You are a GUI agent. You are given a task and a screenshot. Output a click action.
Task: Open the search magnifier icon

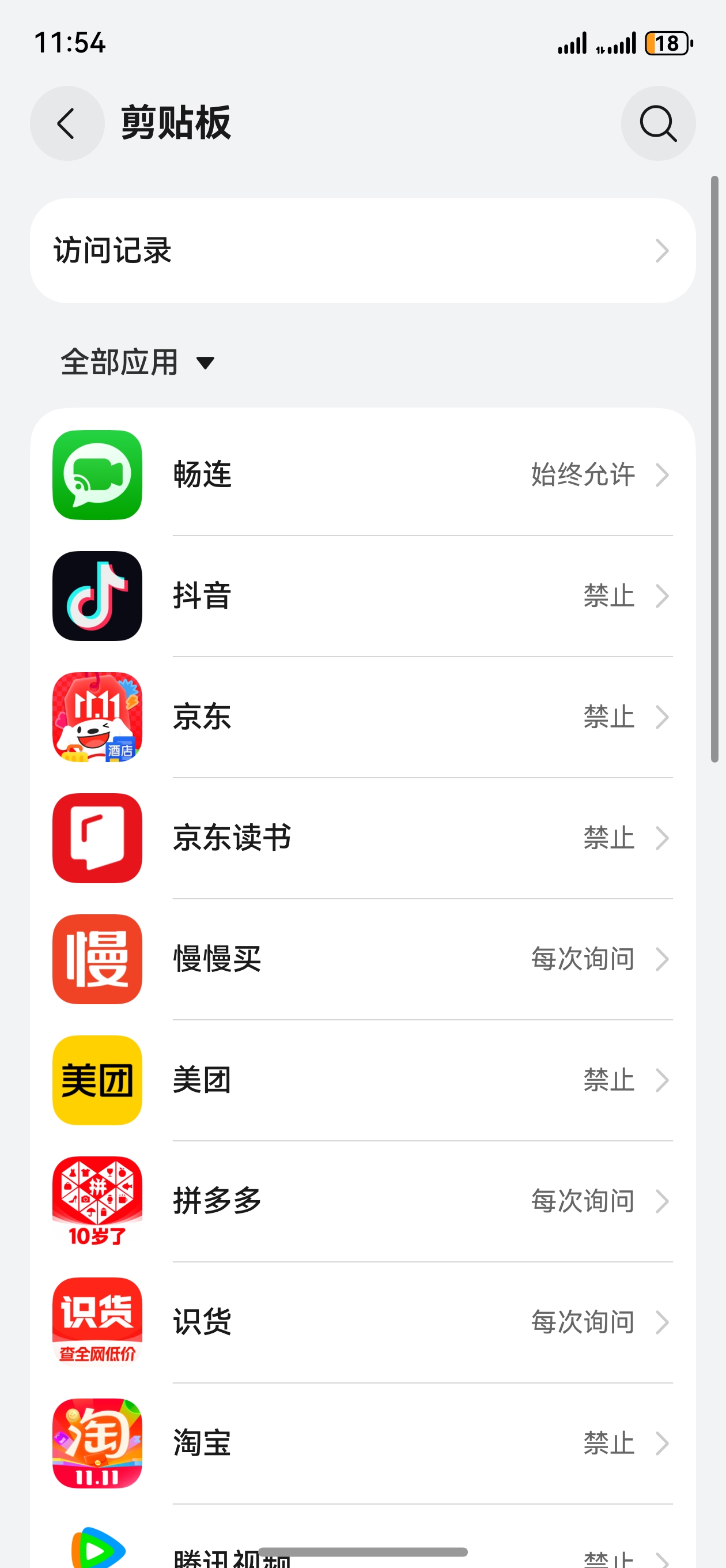[658, 123]
